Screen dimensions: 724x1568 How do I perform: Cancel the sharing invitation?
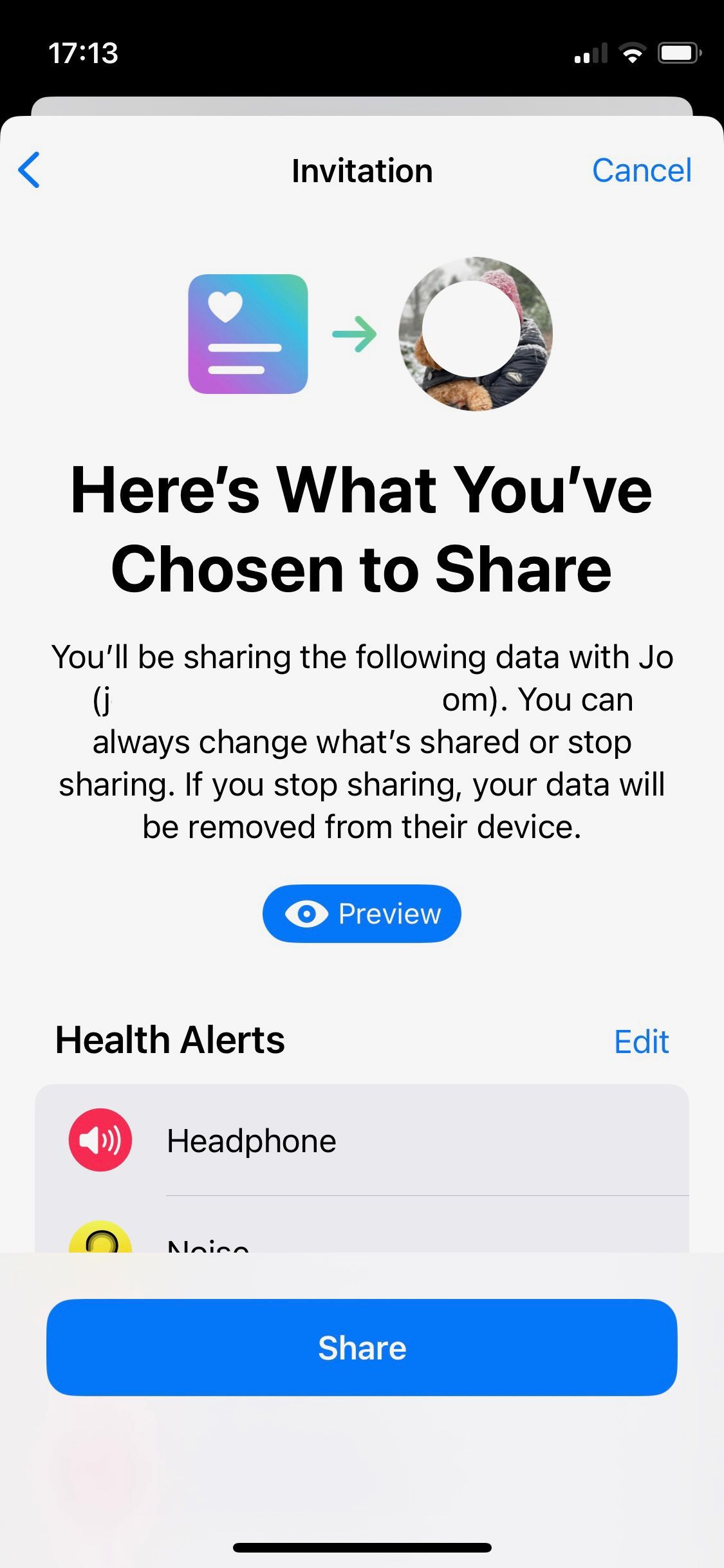point(641,171)
